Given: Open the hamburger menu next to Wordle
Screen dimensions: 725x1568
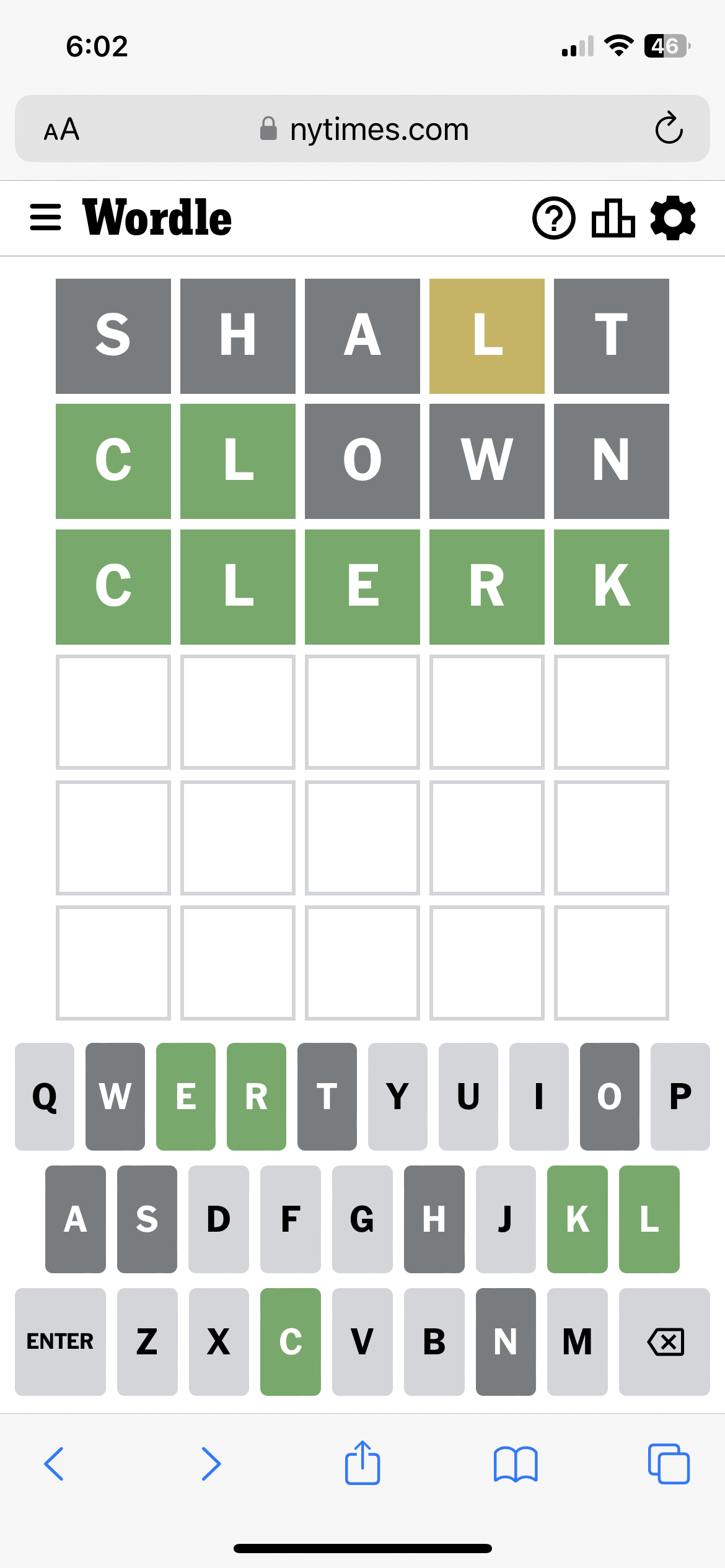Looking at the screenshot, I should 45,217.
